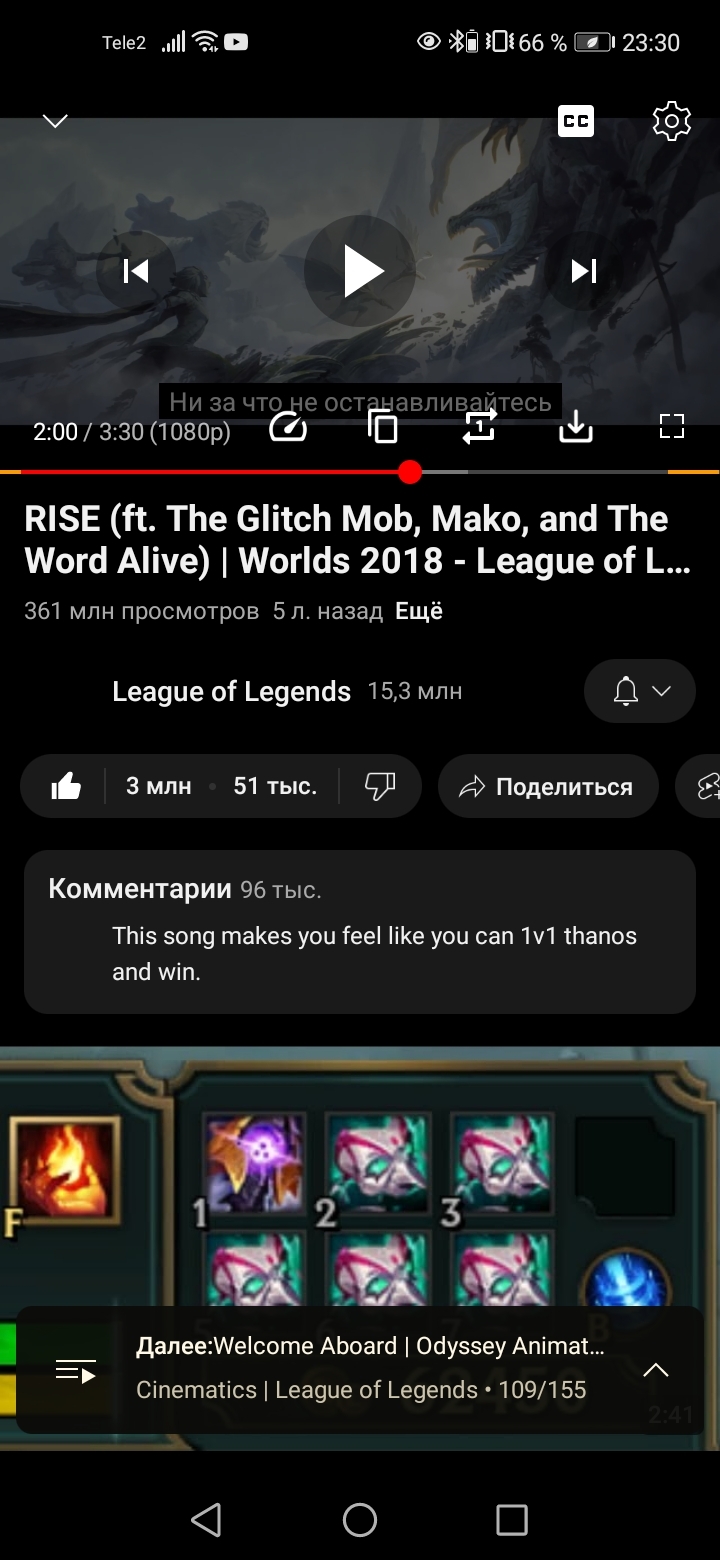Skip to the previous video
Viewport: 720px width, 1560px height.
pyautogui.click(x=136, y=271)
